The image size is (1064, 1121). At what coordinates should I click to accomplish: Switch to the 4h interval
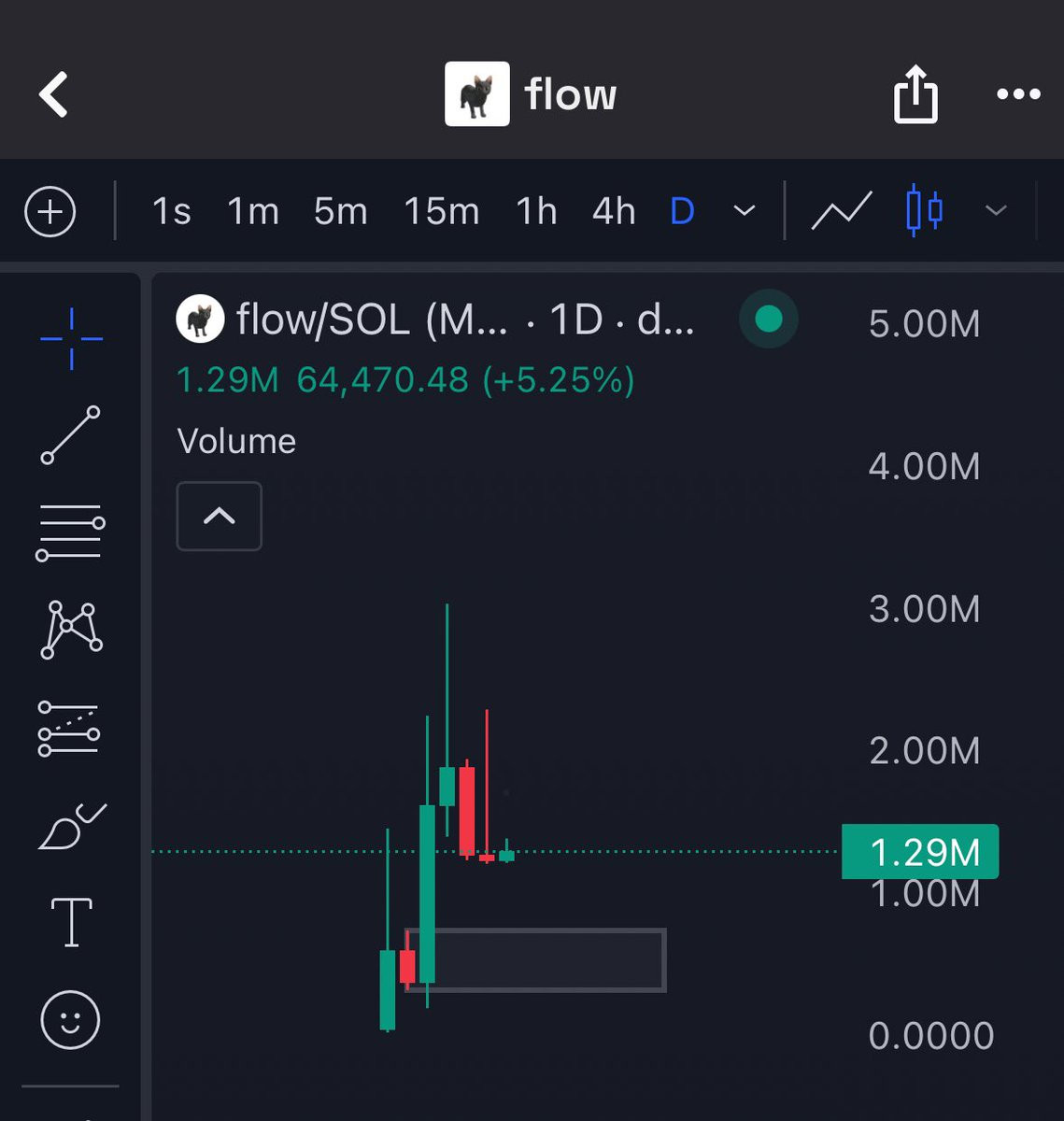[614, 211]
